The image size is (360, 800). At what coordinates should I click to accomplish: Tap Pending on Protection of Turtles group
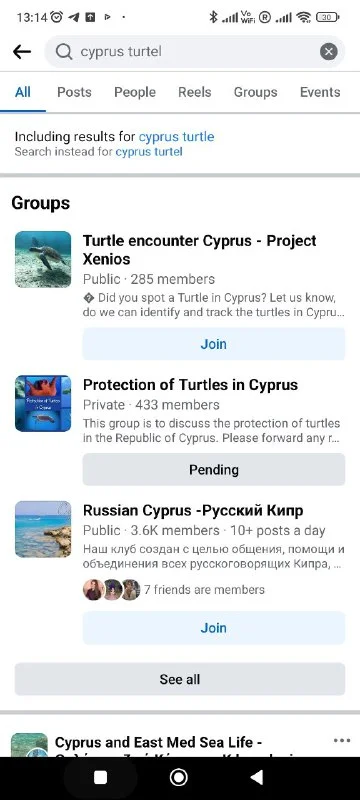tap(214, 469)
